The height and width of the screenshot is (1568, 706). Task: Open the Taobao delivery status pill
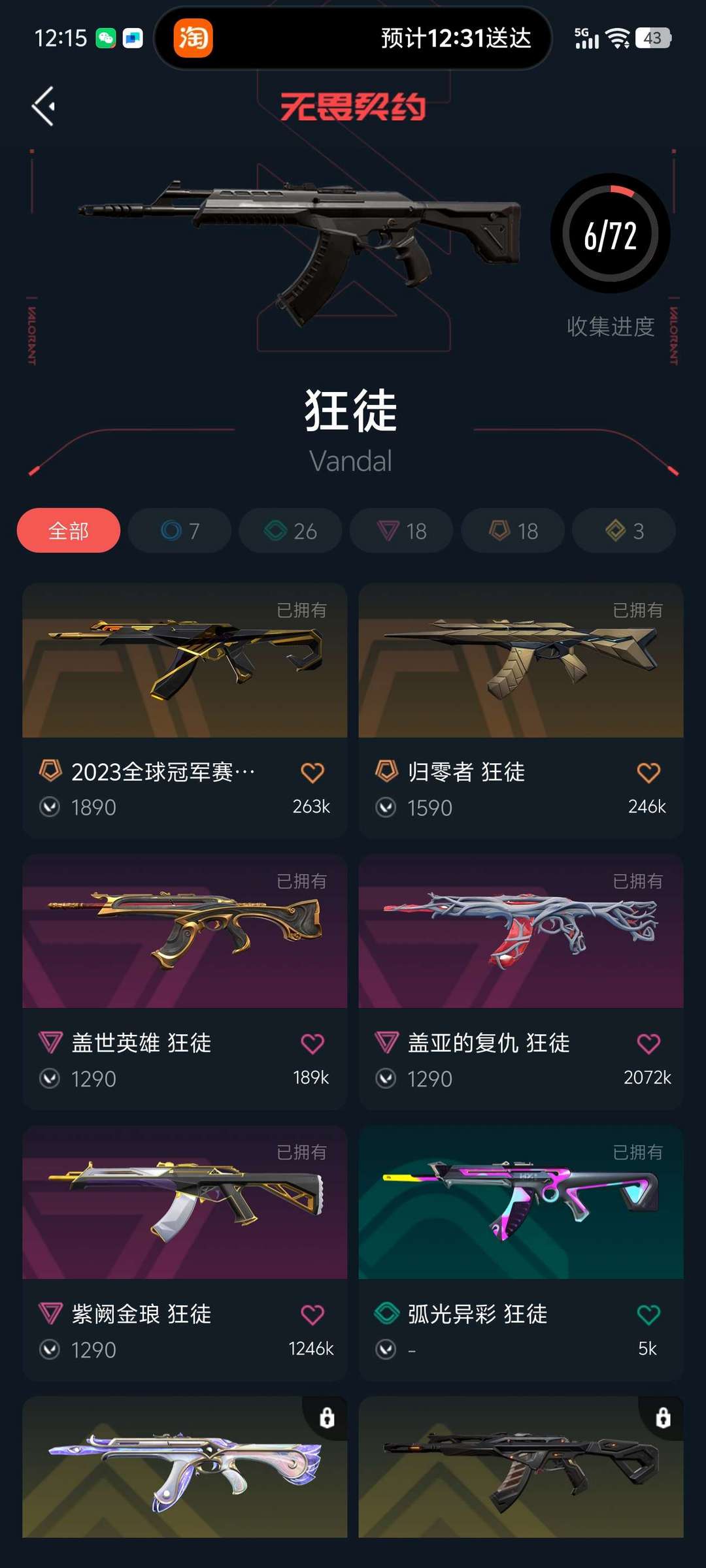pyautogui.click(x=353, y=38)
